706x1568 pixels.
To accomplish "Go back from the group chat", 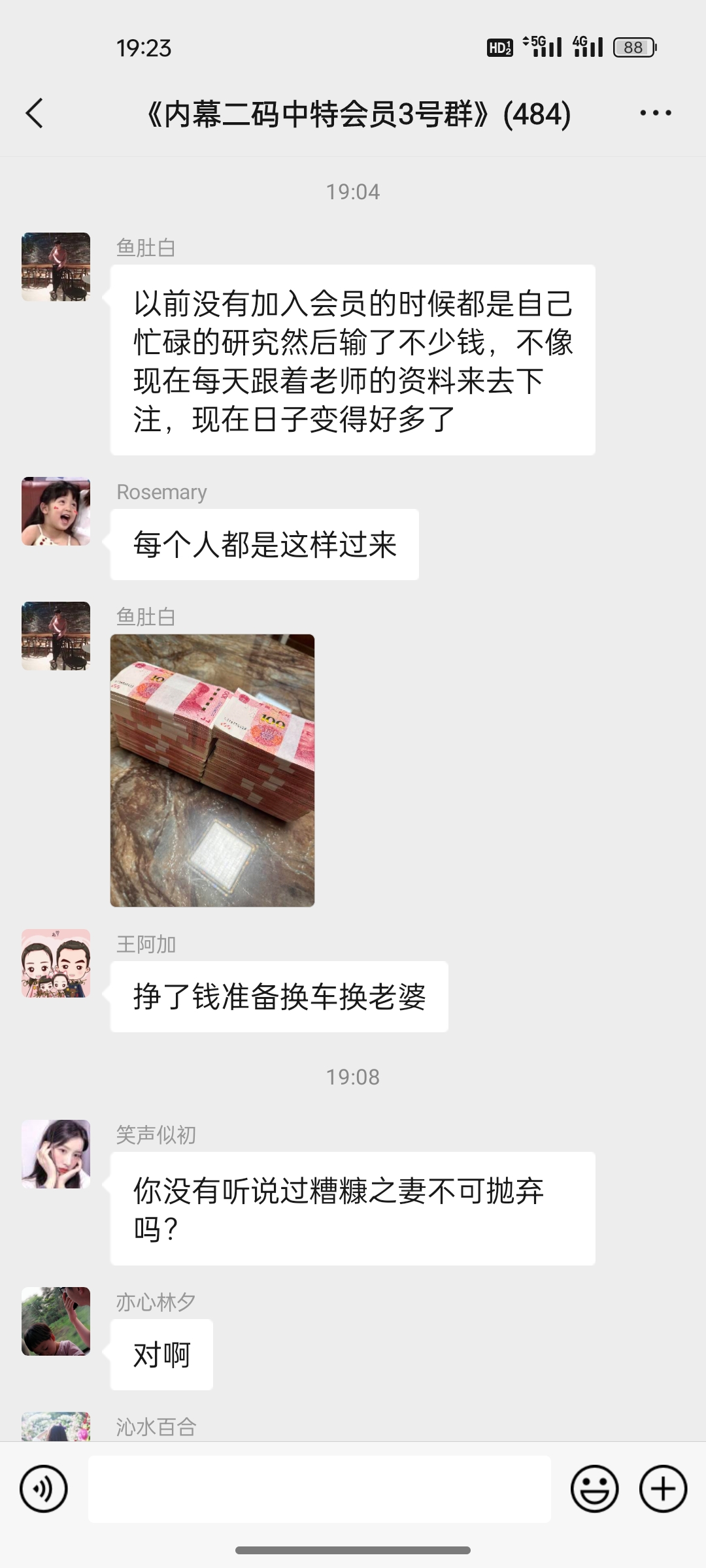I will 35,114.
